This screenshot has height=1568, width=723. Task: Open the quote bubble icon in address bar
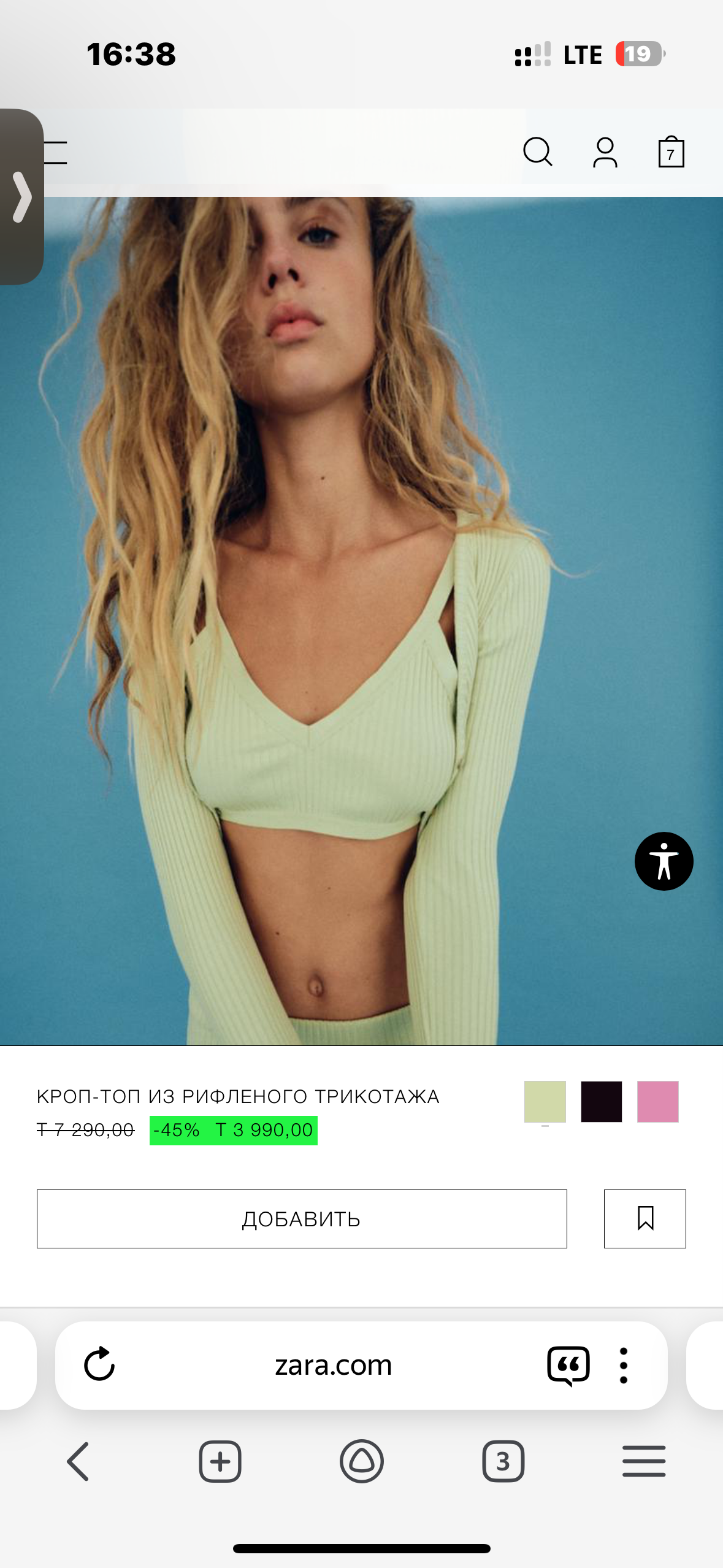pyautogui.click(x=568, y=1366)
